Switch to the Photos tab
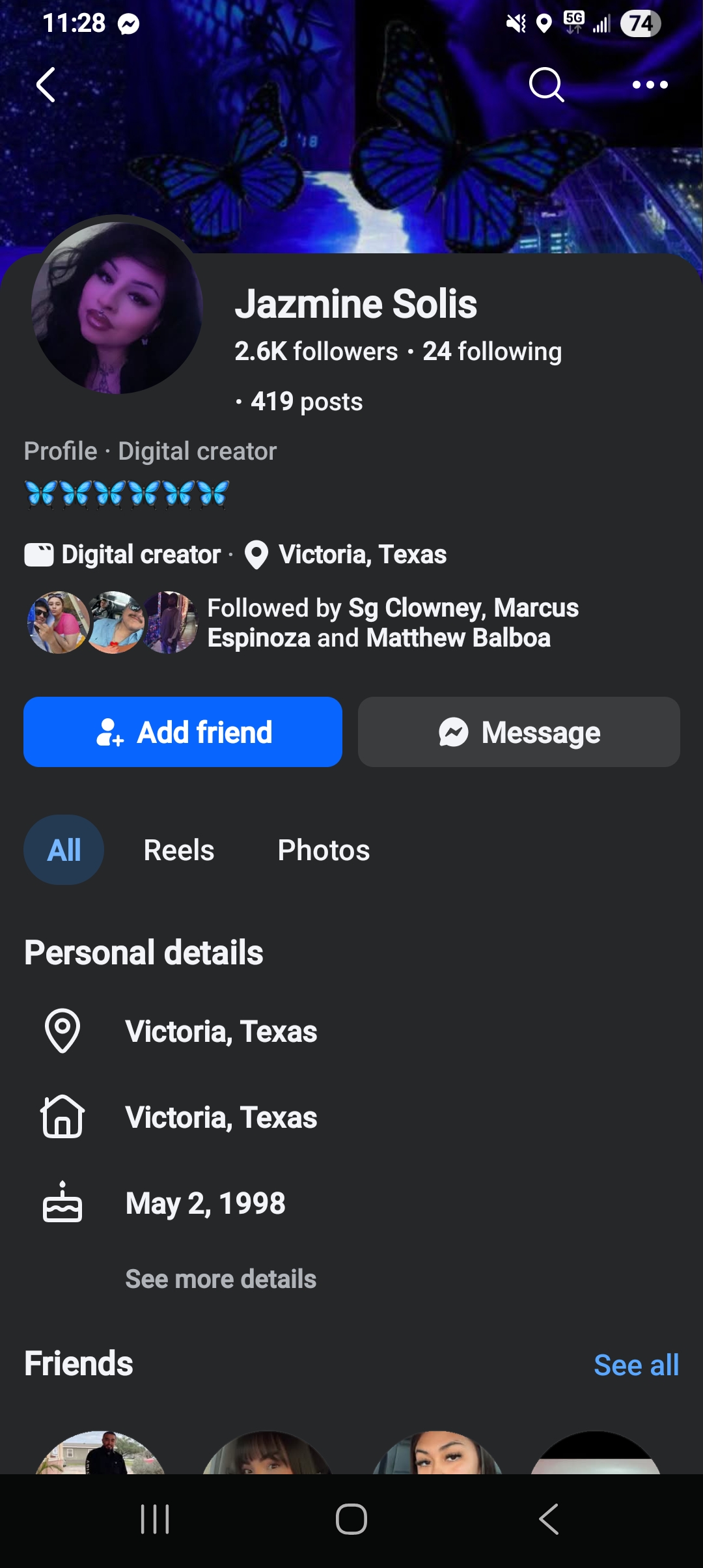The height and width of the screenshot is (1568, 703). (x=324, y=850)
